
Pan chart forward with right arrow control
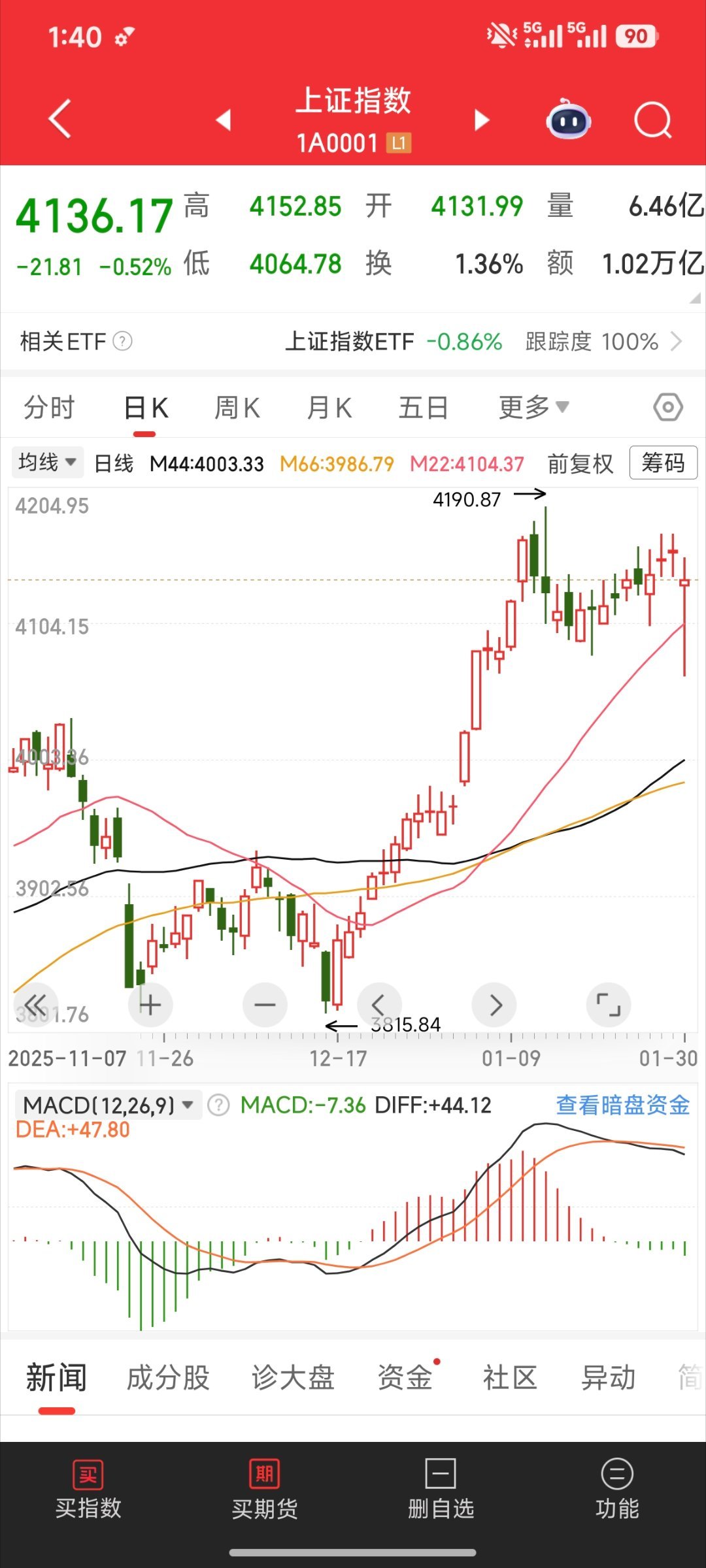coord(494,1005)
